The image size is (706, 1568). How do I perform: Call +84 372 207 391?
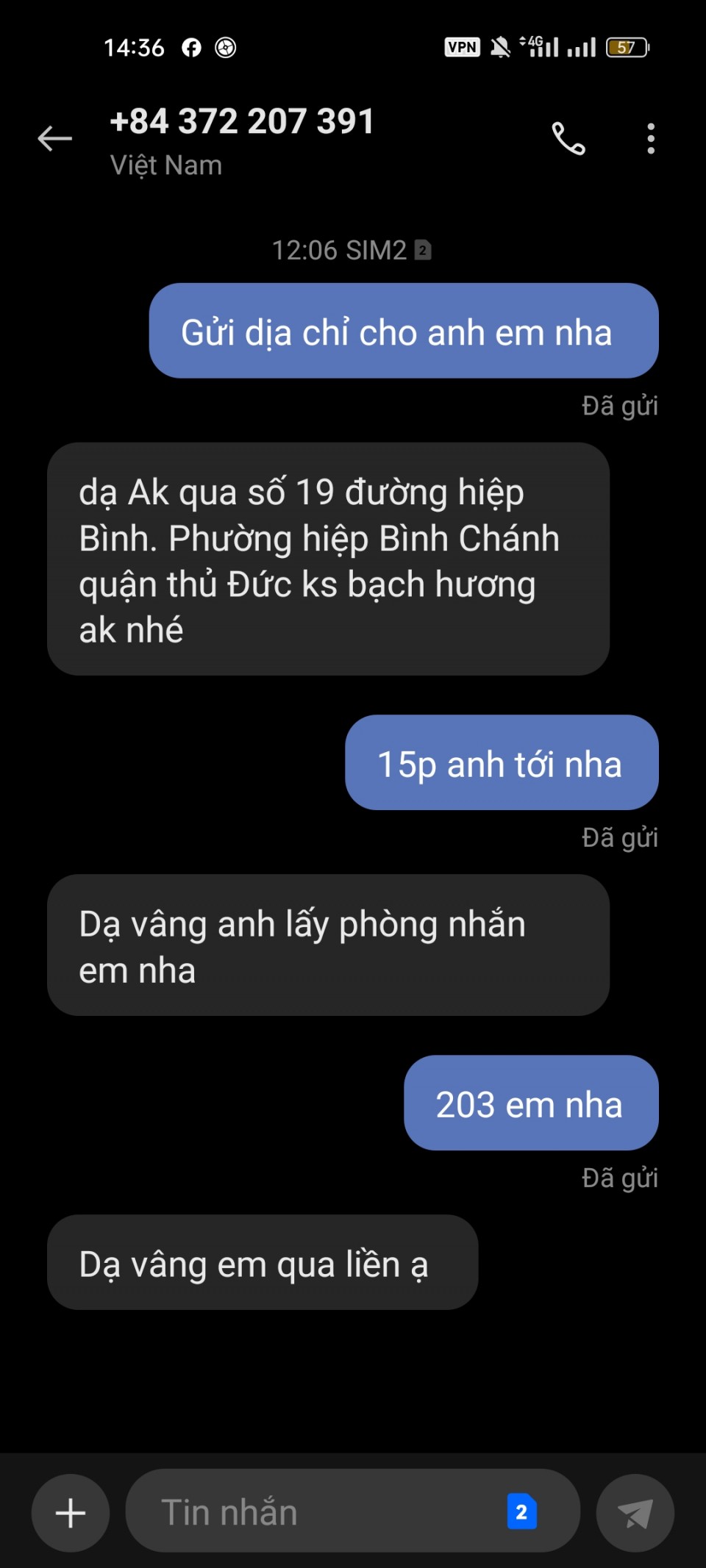pos(568,138)
